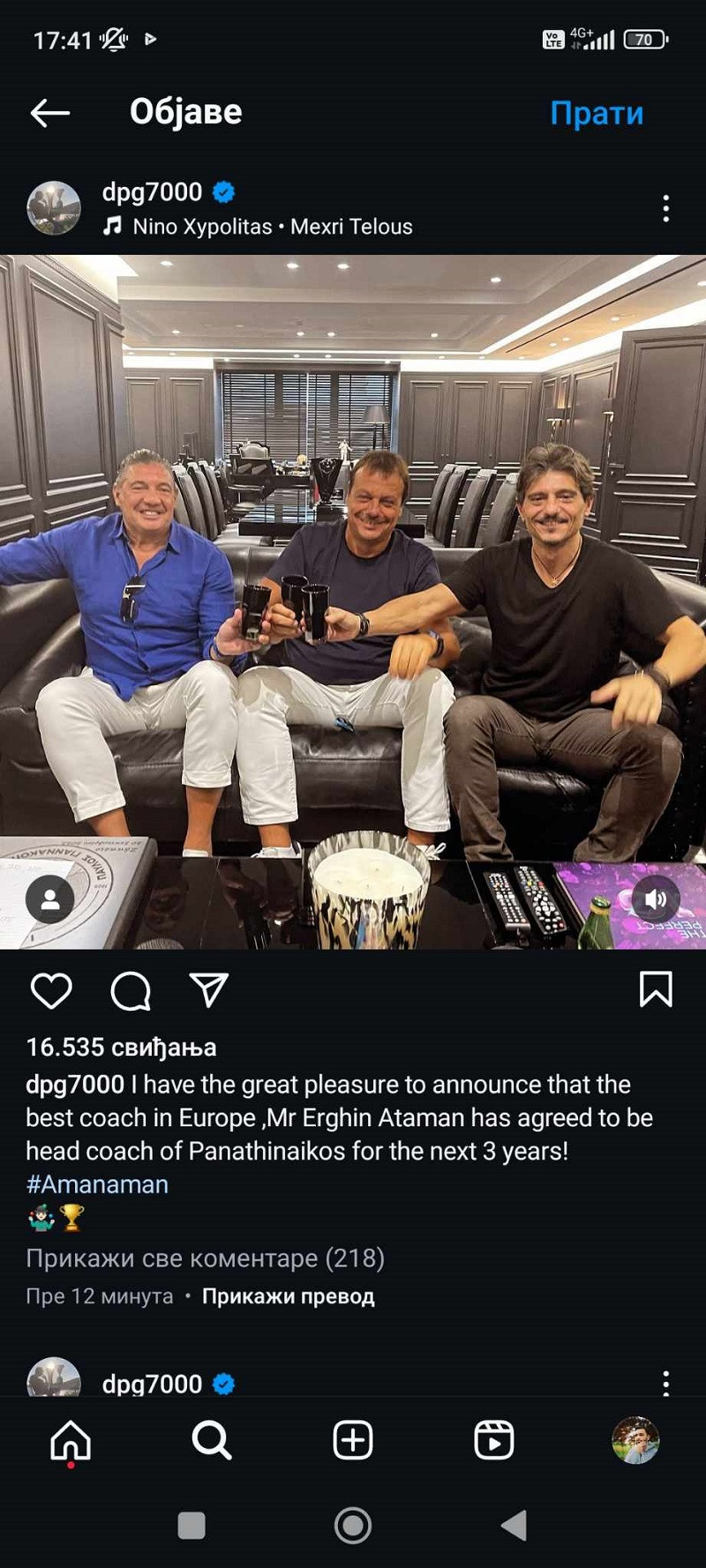706x1568 pixels.
Task: Open the post's three-dot options menu
Action: click(x=665, y=208)
